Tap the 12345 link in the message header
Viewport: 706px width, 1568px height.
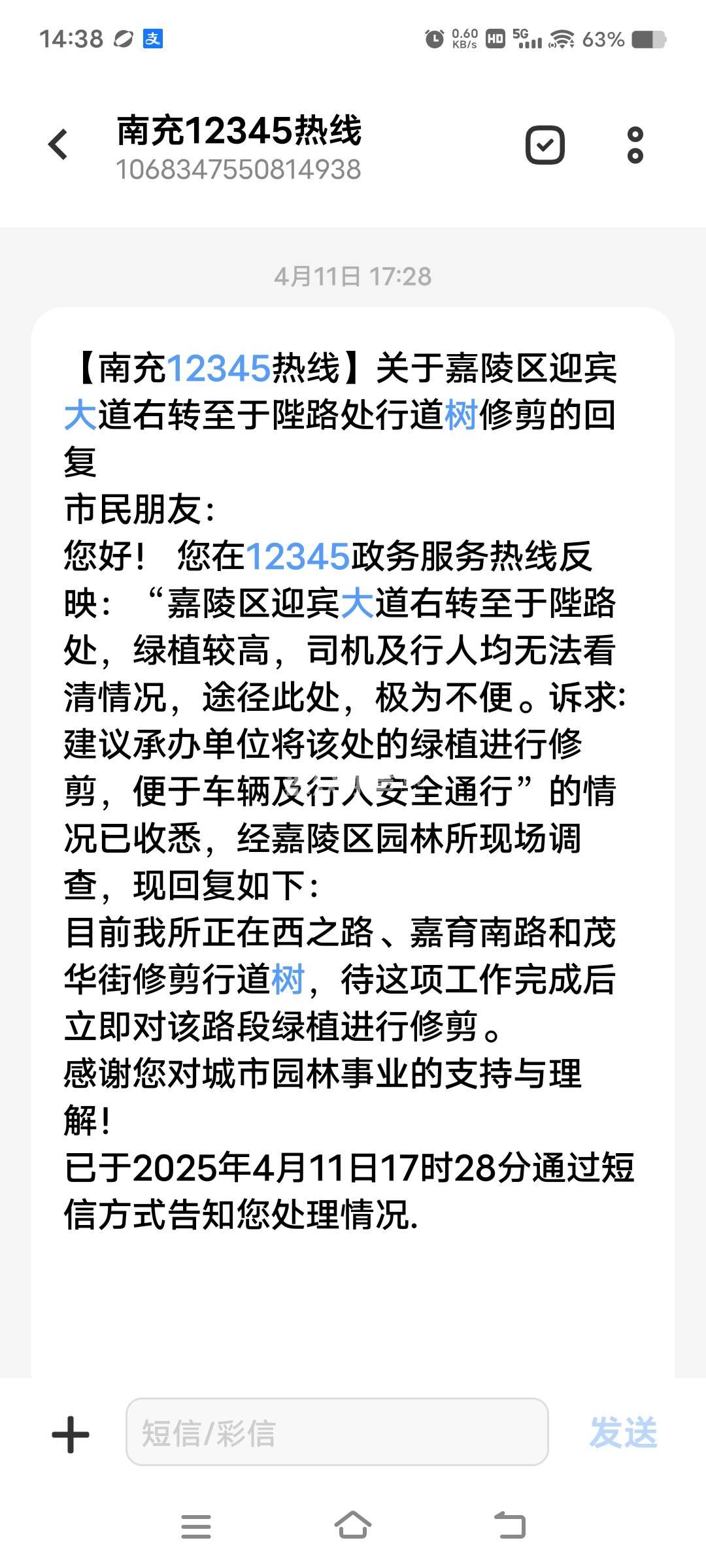(218, 368)
